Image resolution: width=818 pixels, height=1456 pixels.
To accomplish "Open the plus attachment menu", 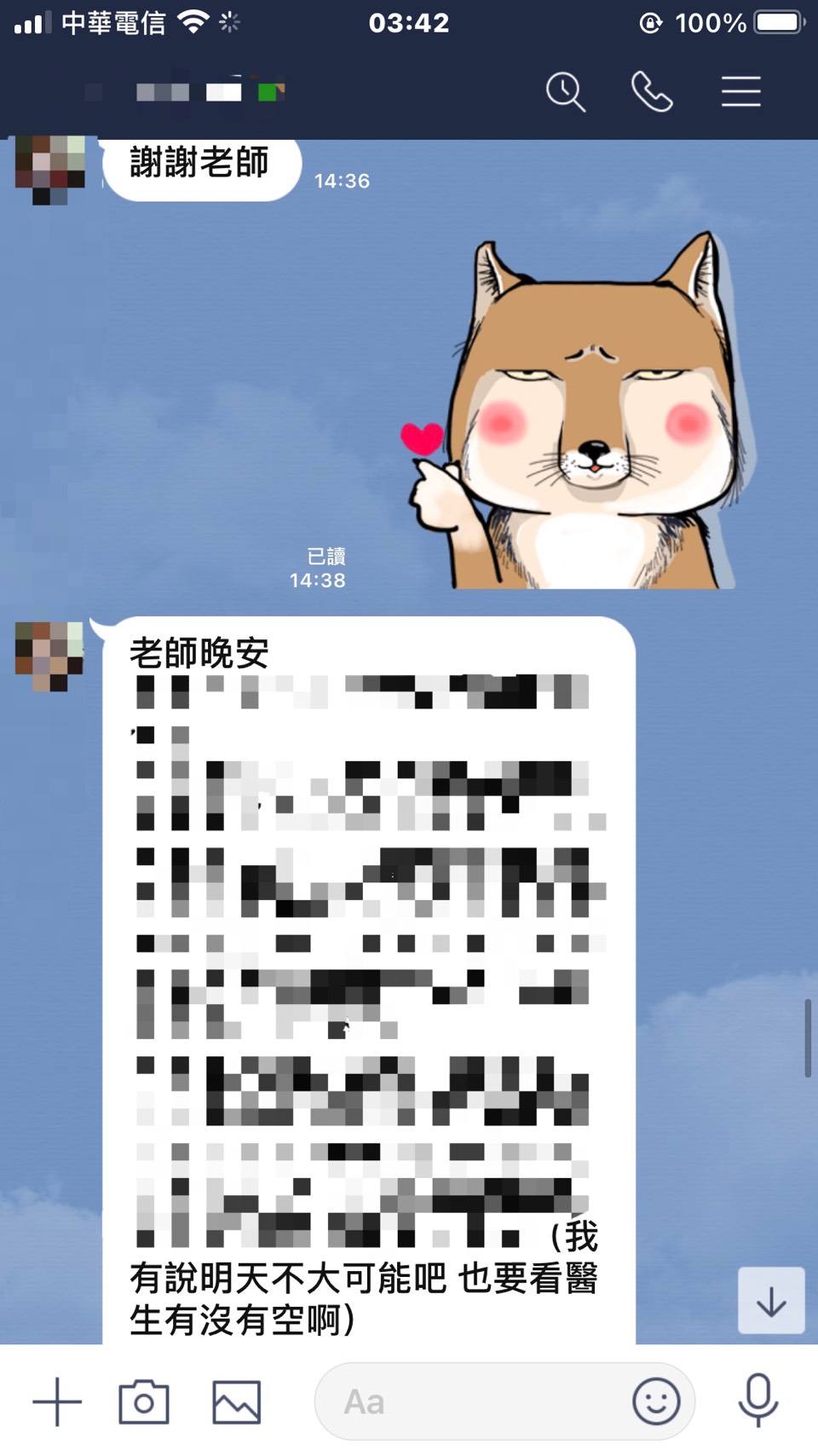I will (x=57, y=1401).
